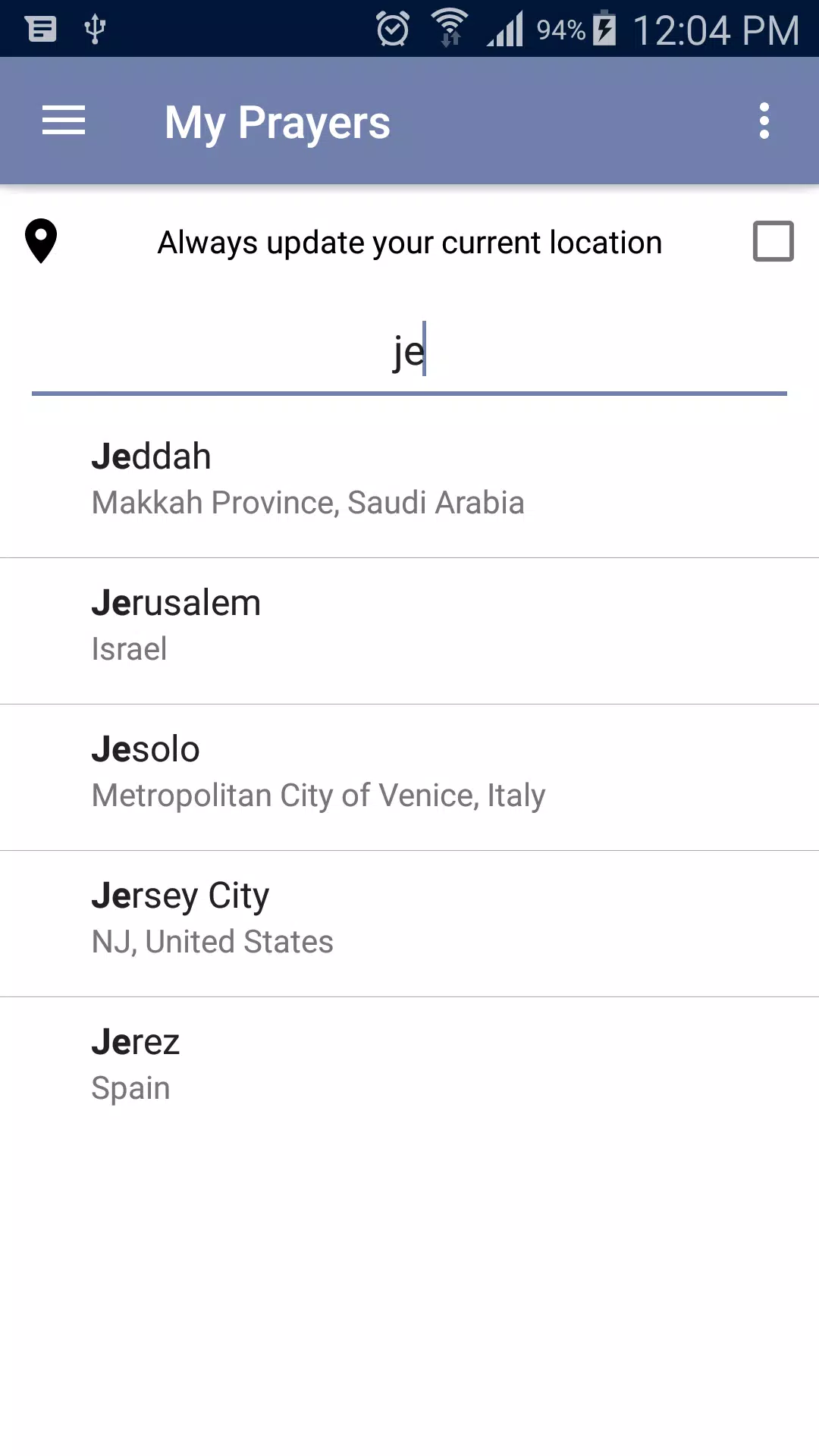Open the overflow options menu
The image size is (819, 1456).
coord(764,121)
